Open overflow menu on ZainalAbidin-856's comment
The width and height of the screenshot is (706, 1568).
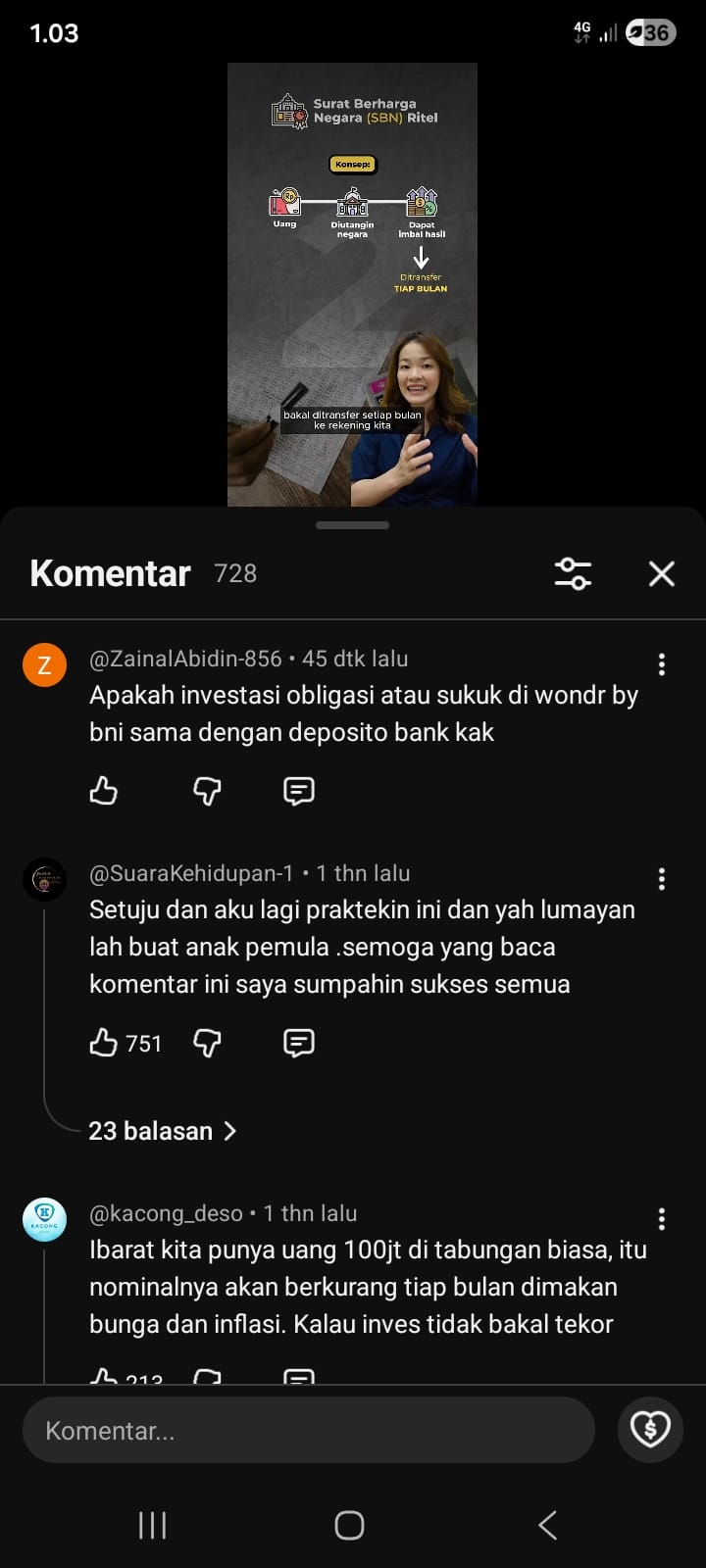pos(662,664)
